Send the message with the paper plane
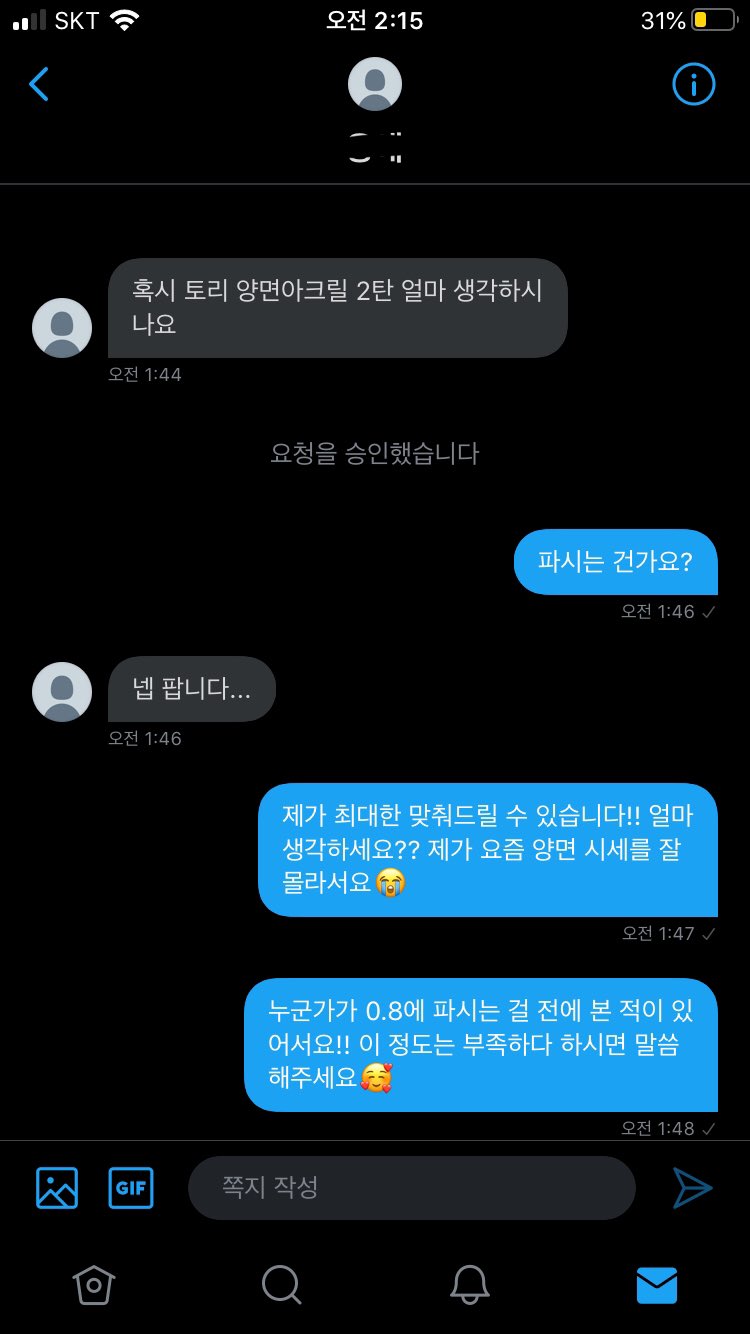750x1334 pixels. coord(692,1188)
